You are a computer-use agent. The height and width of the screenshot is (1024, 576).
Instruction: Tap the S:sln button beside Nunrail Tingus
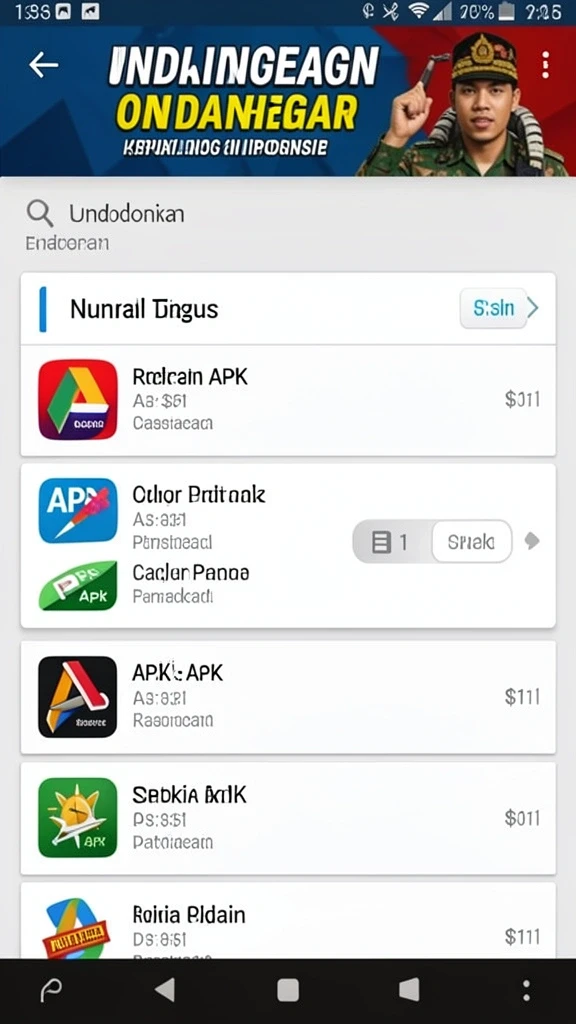point(493,308)
